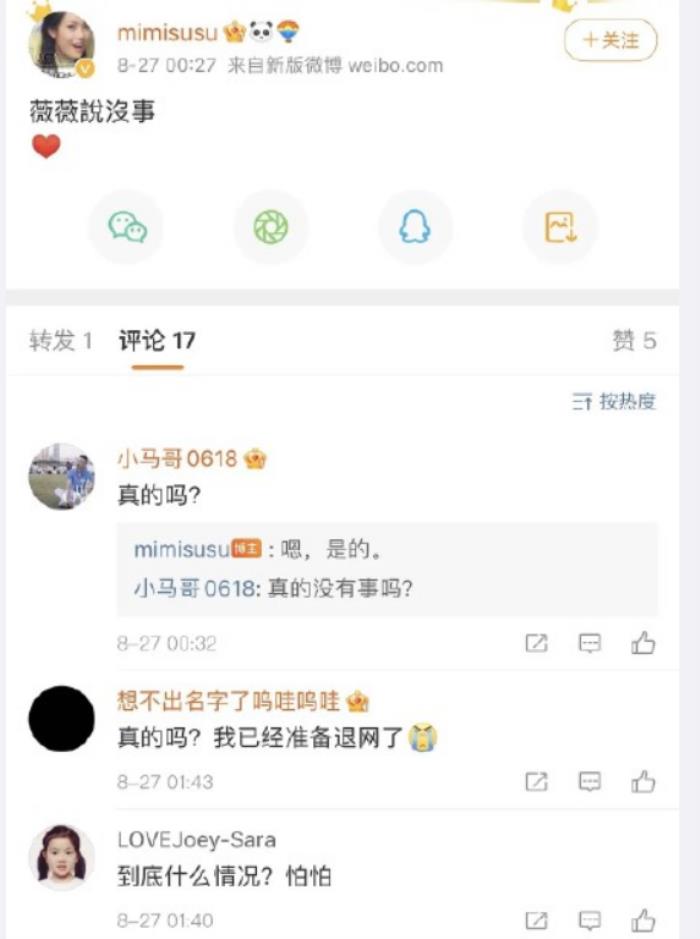This screenshot has width=700, height=939.
Task: Like 小马哥0618's comment
Action: [x=643, y=643]
